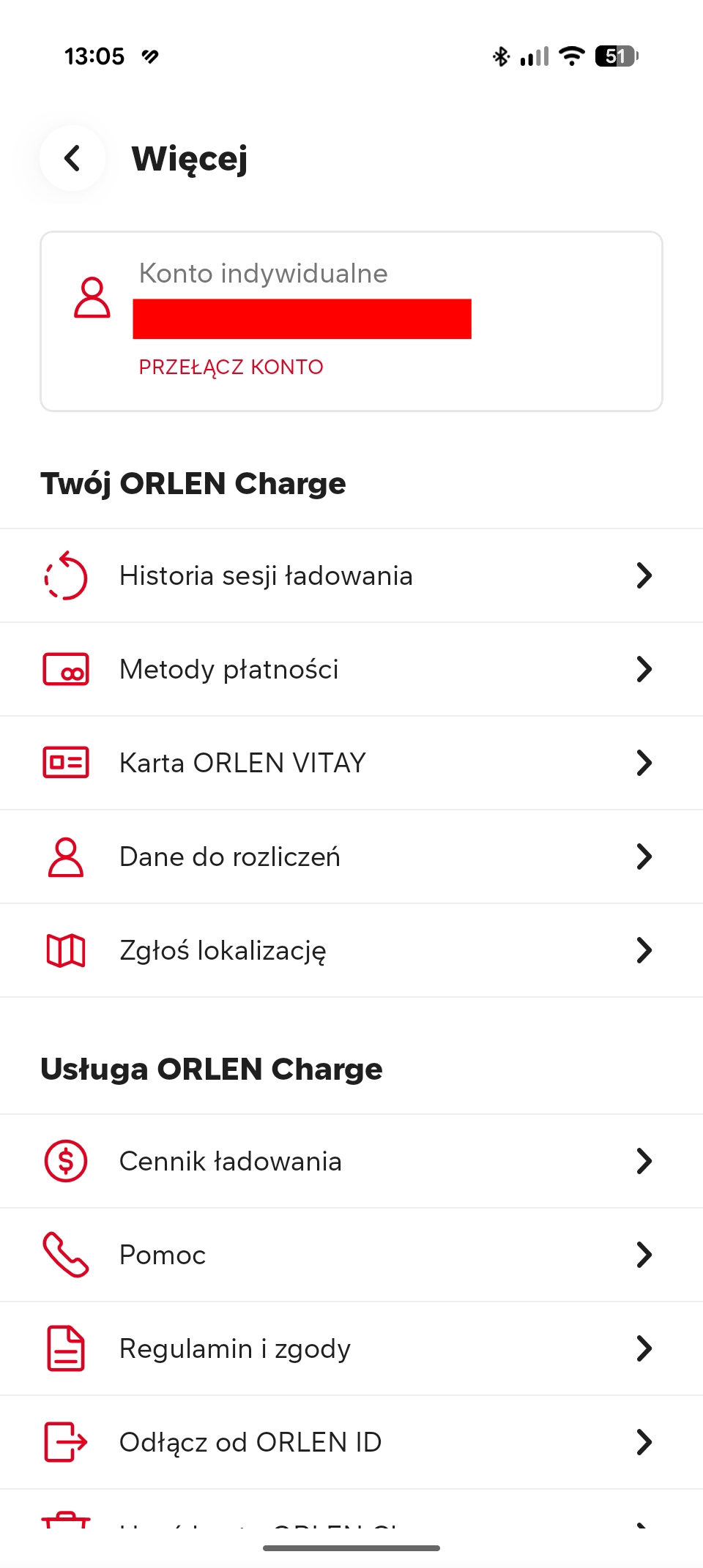Choose Odłącz od ORLEN ID

pos(350,1443)
